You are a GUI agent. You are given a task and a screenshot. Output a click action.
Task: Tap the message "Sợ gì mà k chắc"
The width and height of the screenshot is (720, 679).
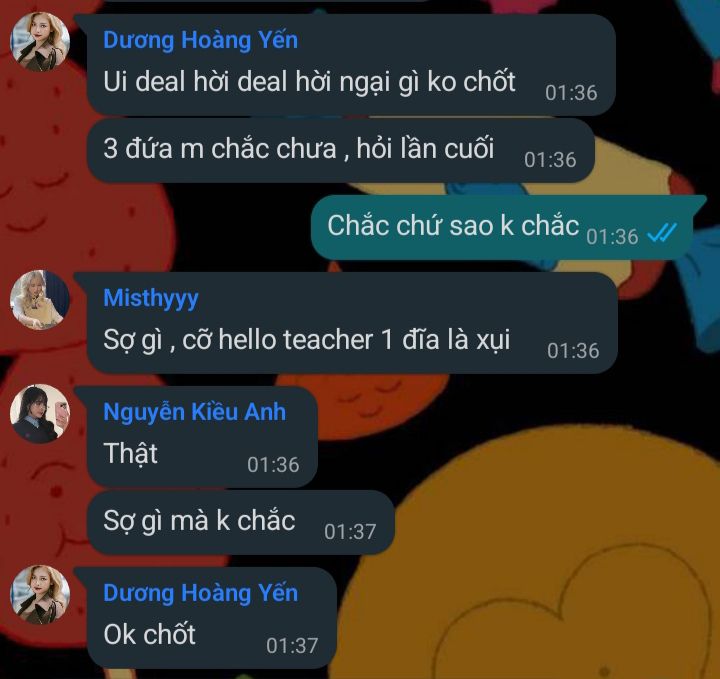pyautogui.click(x=200, y=520)
